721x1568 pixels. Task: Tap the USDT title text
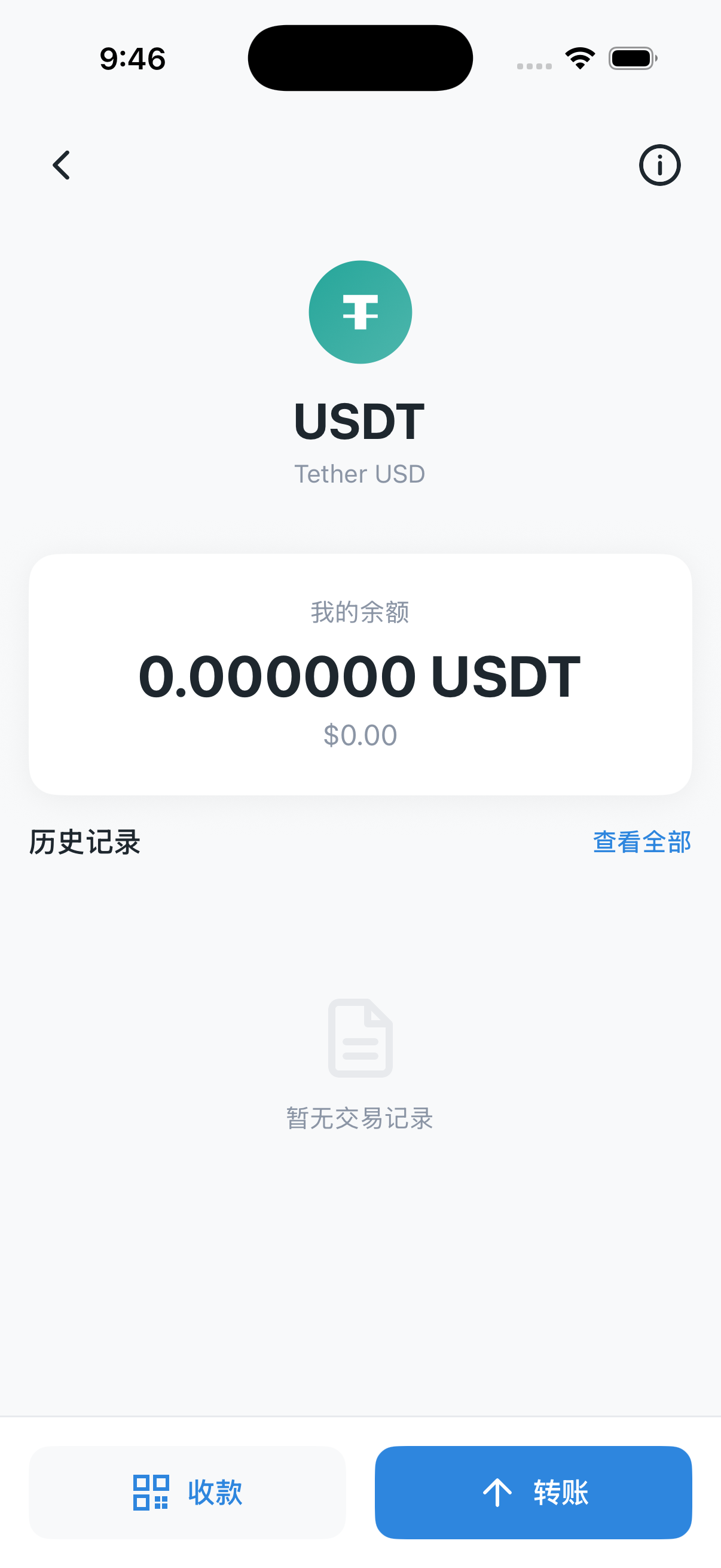360,420
